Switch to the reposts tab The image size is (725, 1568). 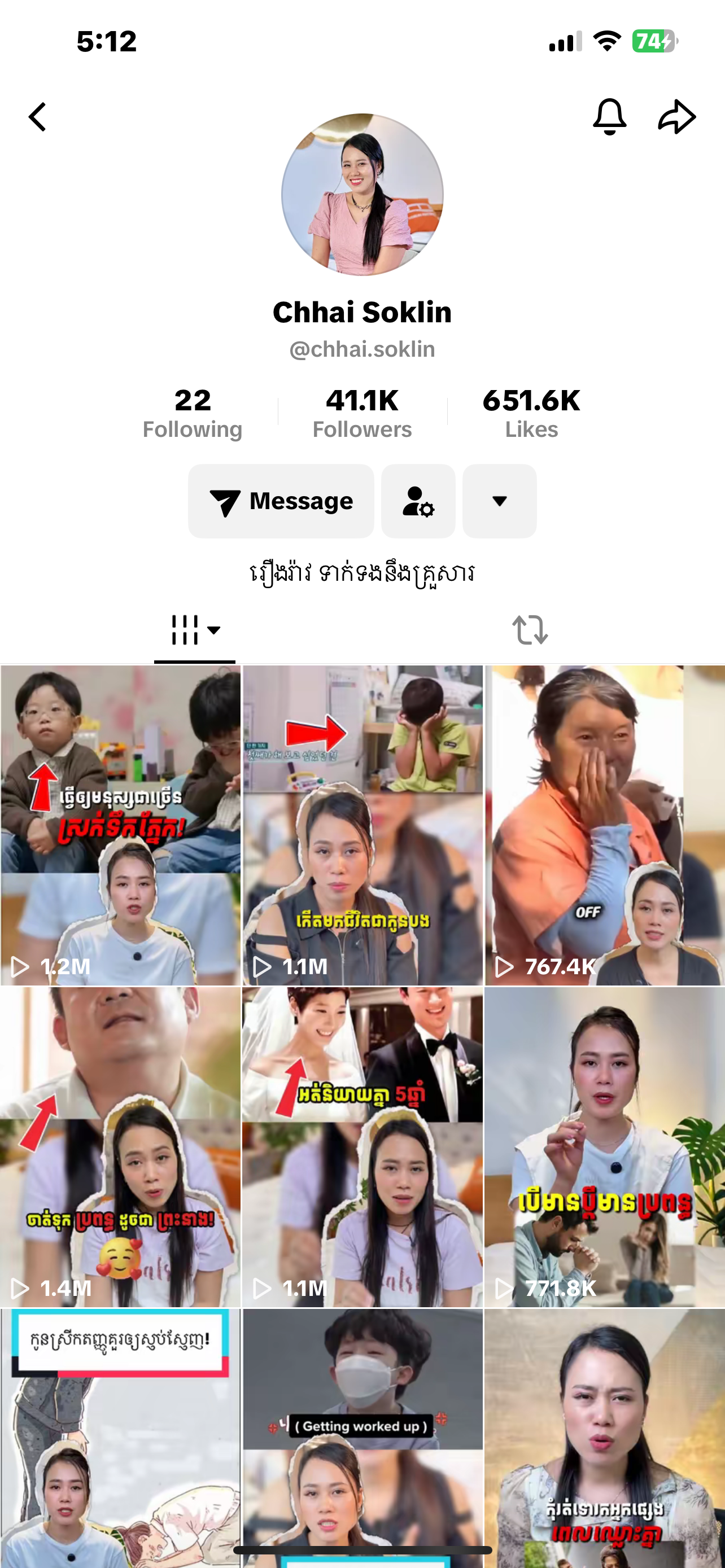[530, 630]
